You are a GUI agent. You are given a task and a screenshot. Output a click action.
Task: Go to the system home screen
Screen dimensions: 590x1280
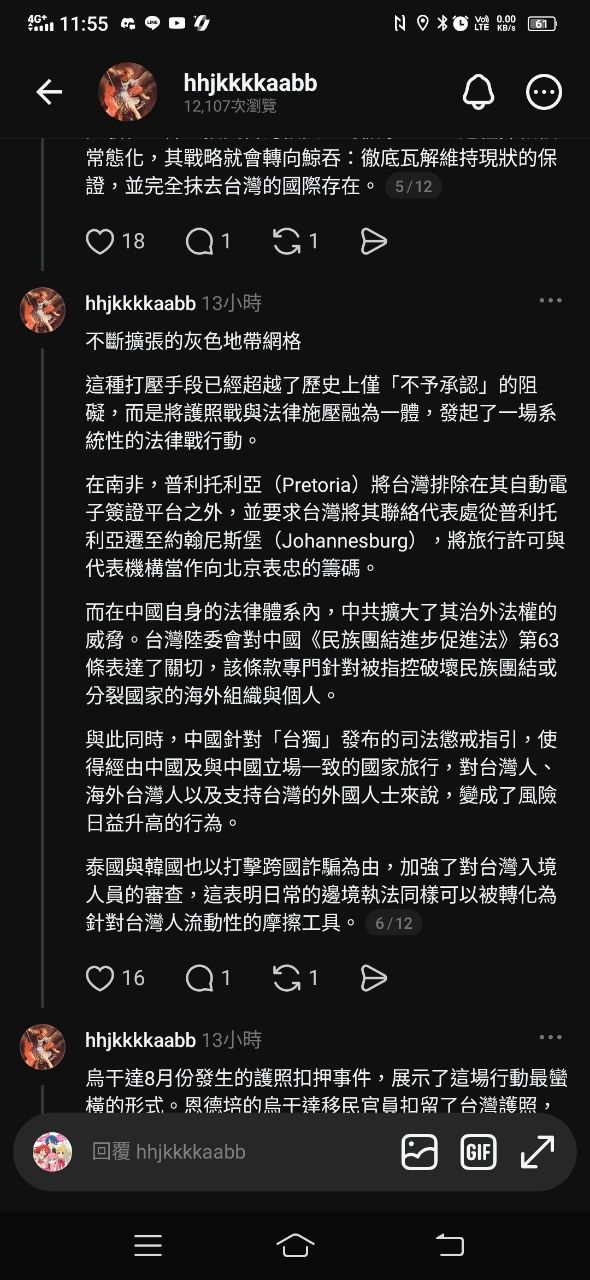(x=295, y=1245)
